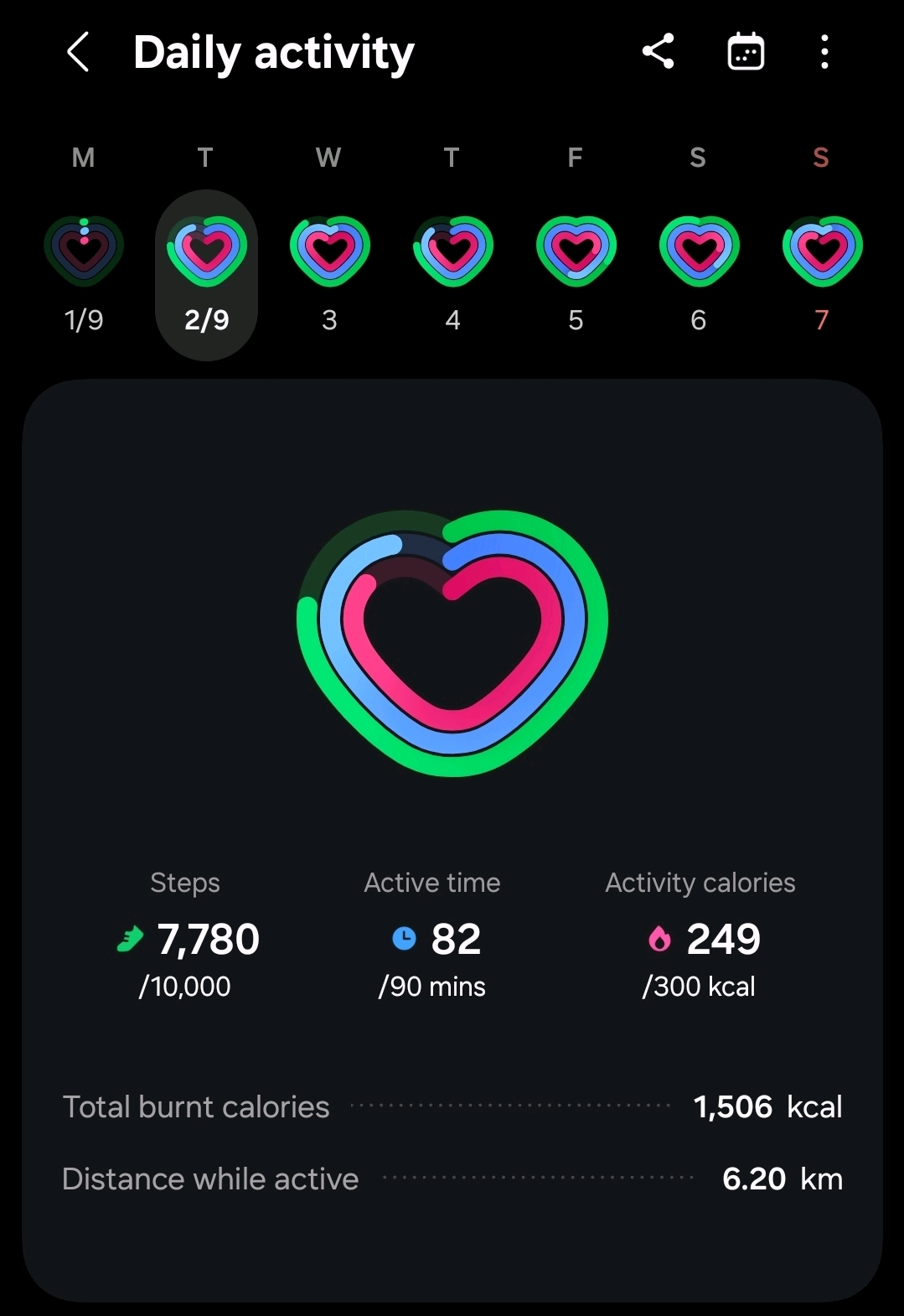Open the more options menu
This screenshot has height=1316, width=904.
coord(824,52)
